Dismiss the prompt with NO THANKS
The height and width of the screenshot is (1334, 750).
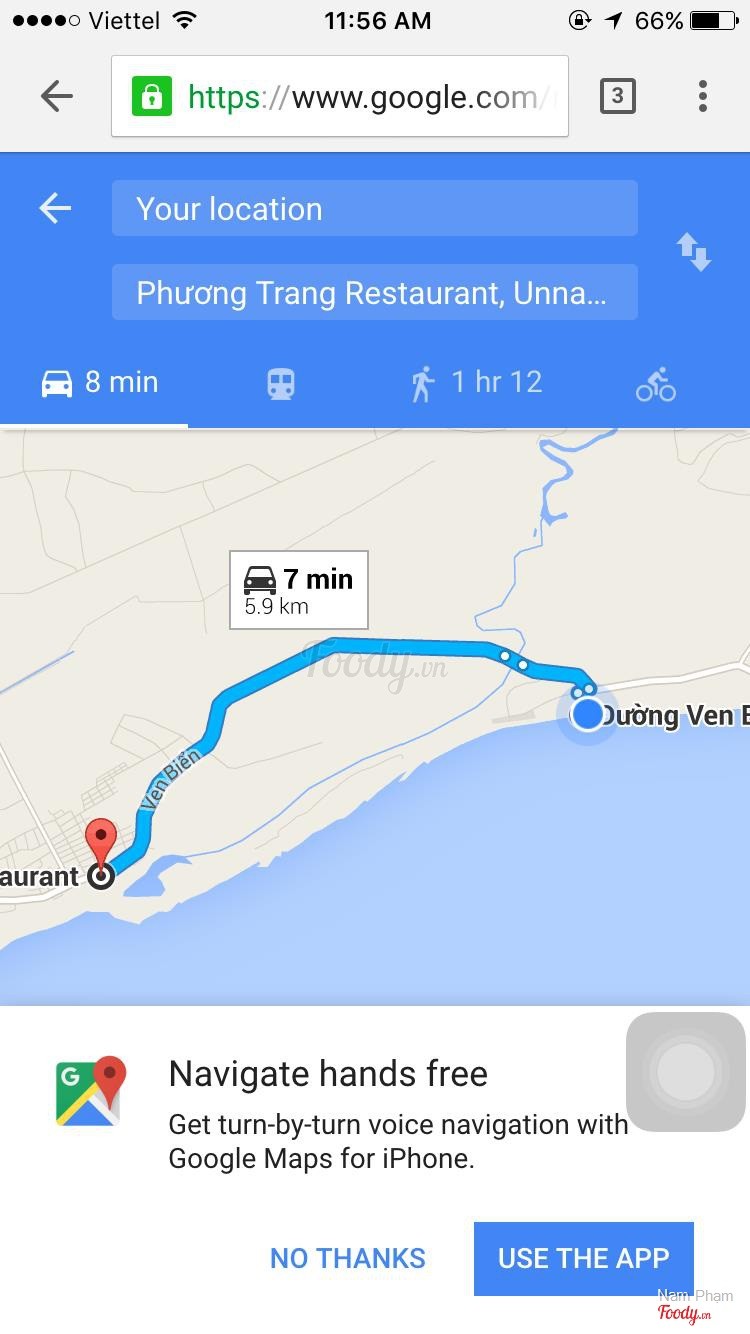tap(348, 1258)
